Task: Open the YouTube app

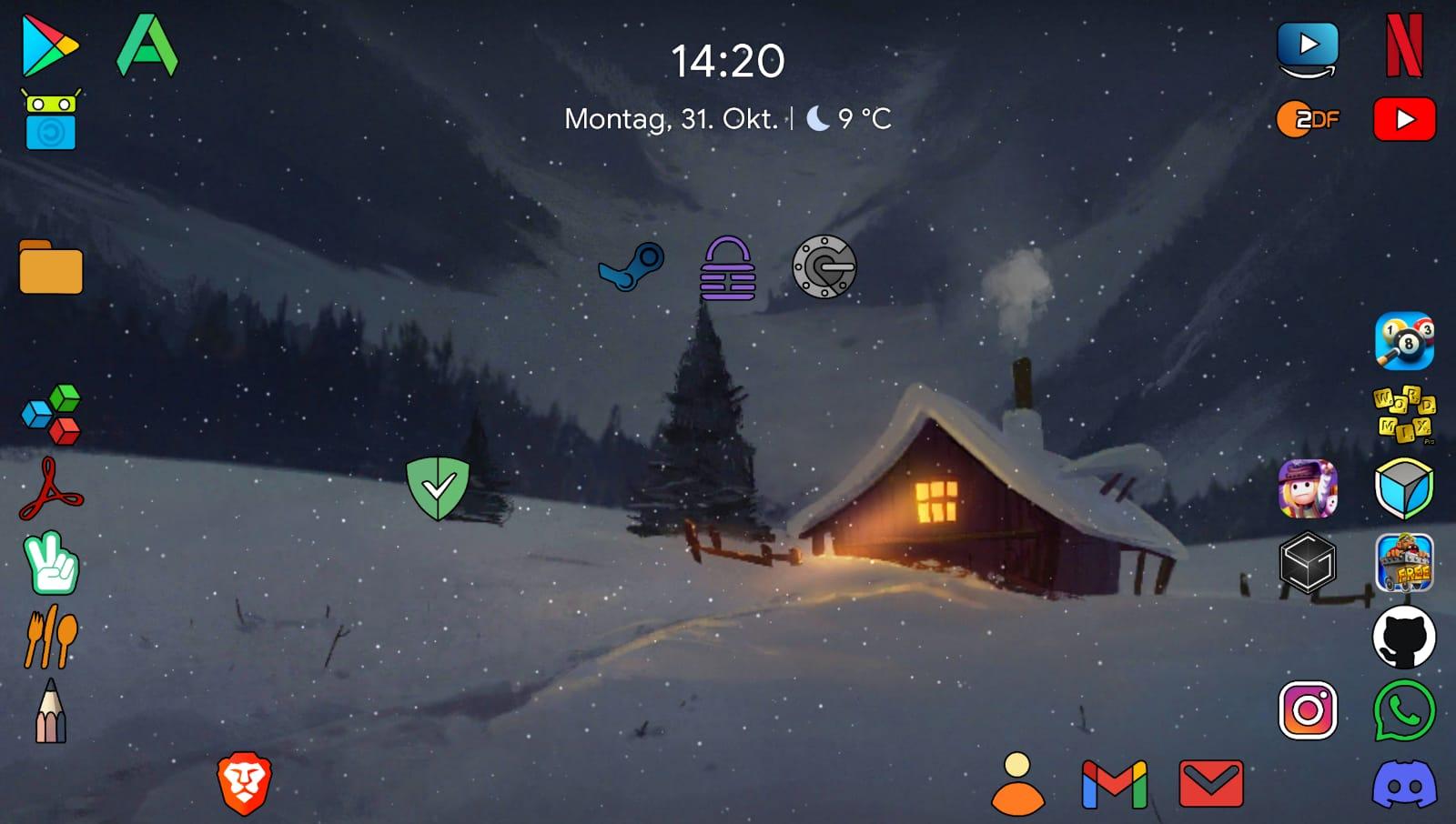Action: point(1404,119)
